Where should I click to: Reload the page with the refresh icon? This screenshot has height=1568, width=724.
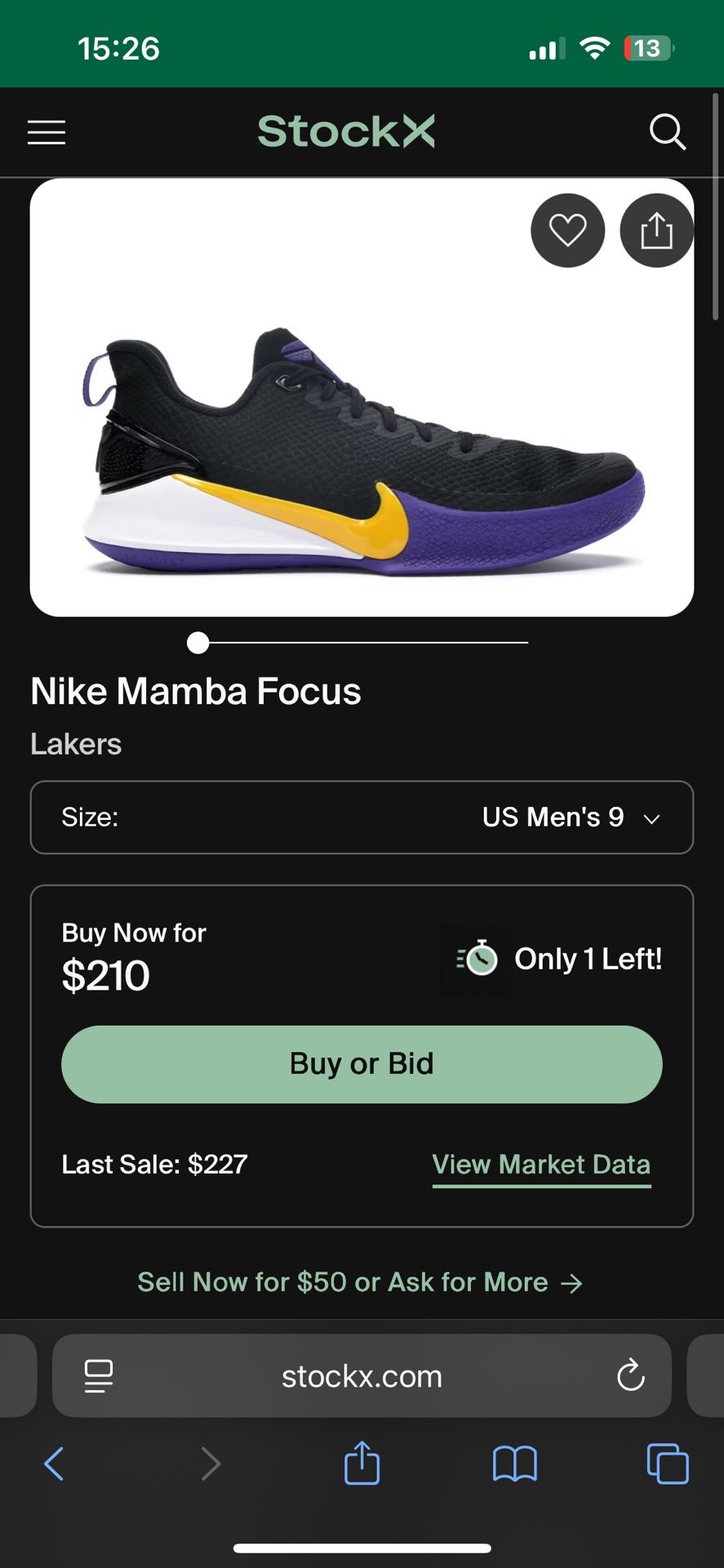[629, 1375]
